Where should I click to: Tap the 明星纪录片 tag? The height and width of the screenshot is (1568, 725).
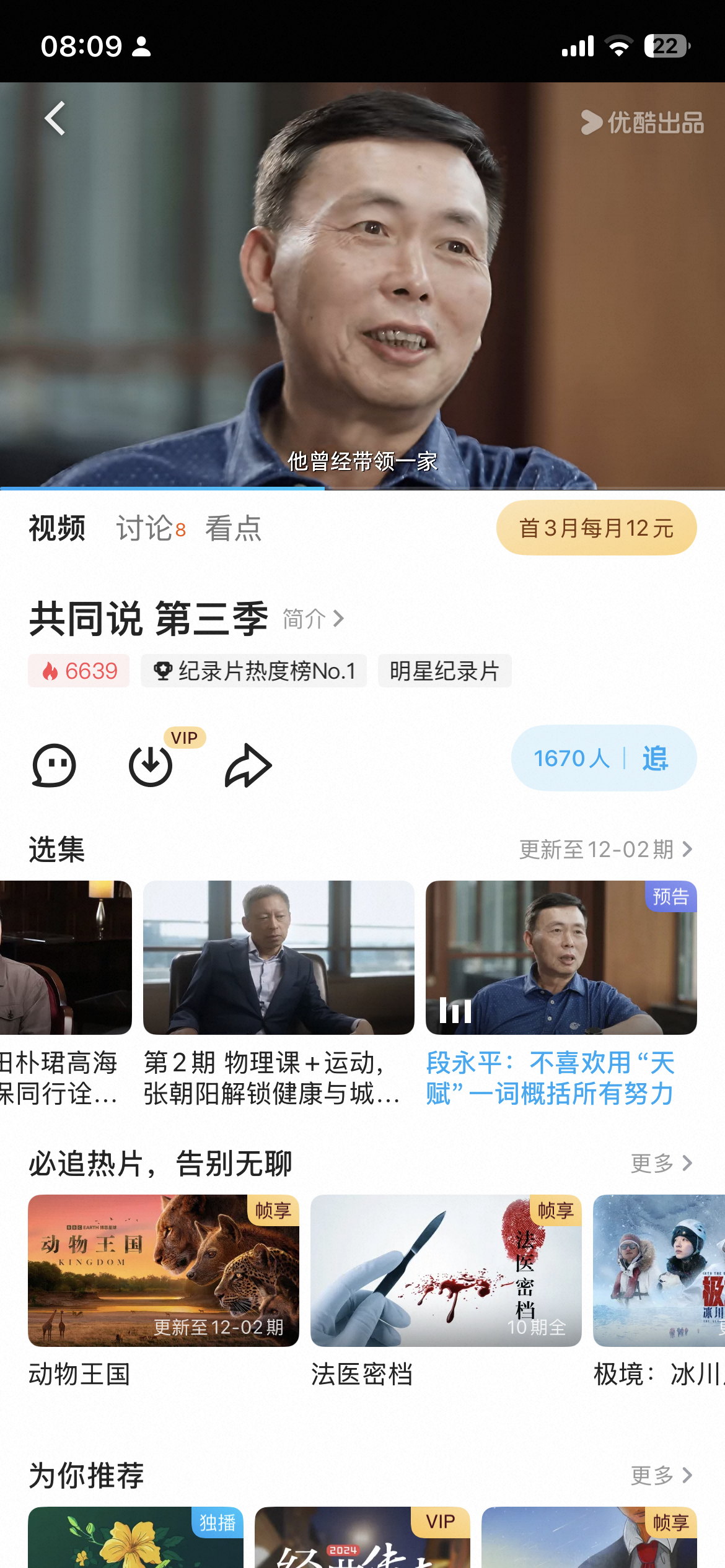tap(444, 671)
